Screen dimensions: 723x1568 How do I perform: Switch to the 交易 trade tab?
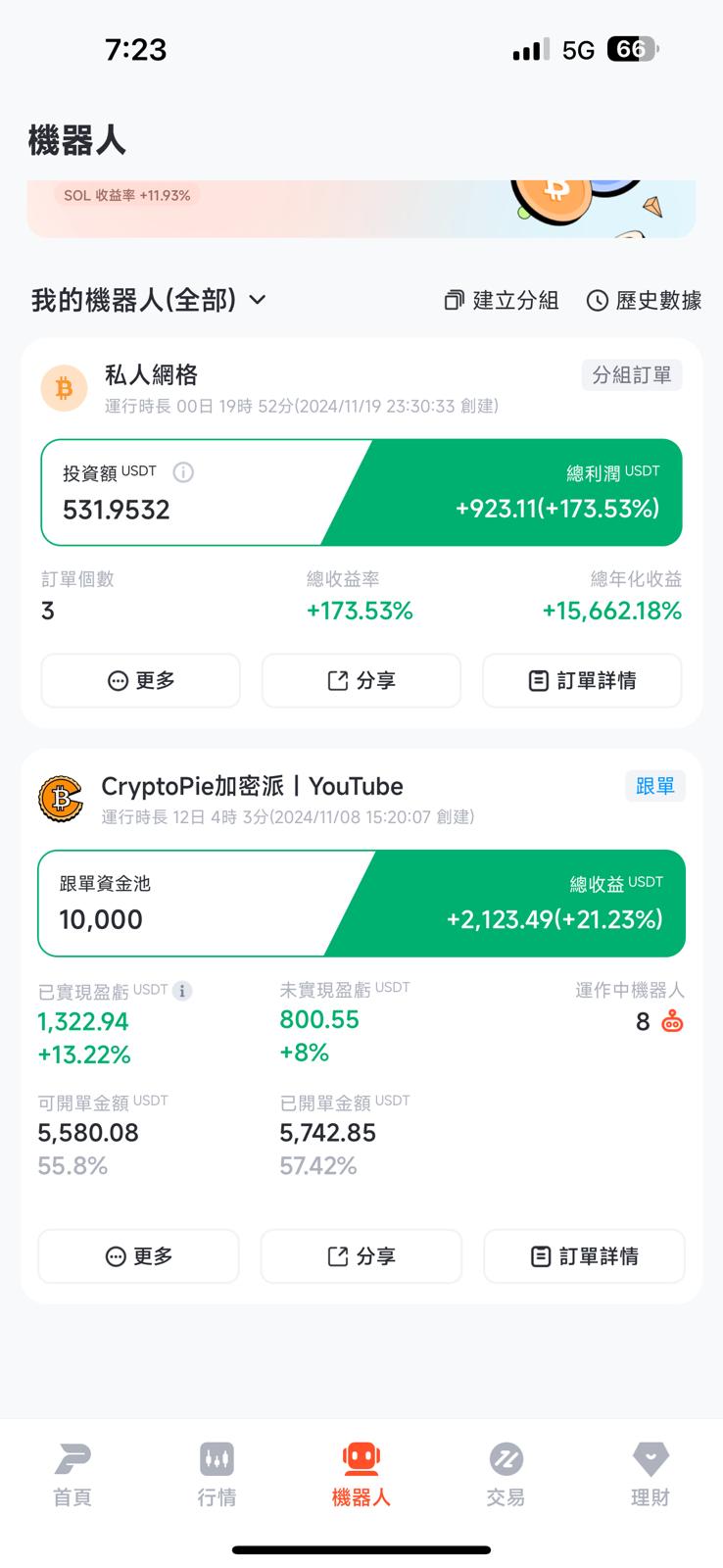tap(506, 1474)
